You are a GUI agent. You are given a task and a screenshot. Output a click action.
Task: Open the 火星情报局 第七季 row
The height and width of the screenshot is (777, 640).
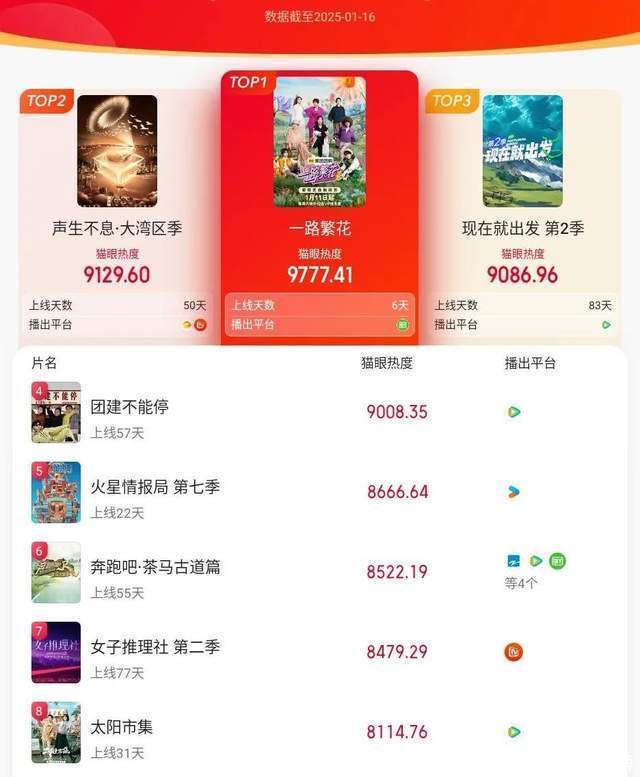point(155,488)
